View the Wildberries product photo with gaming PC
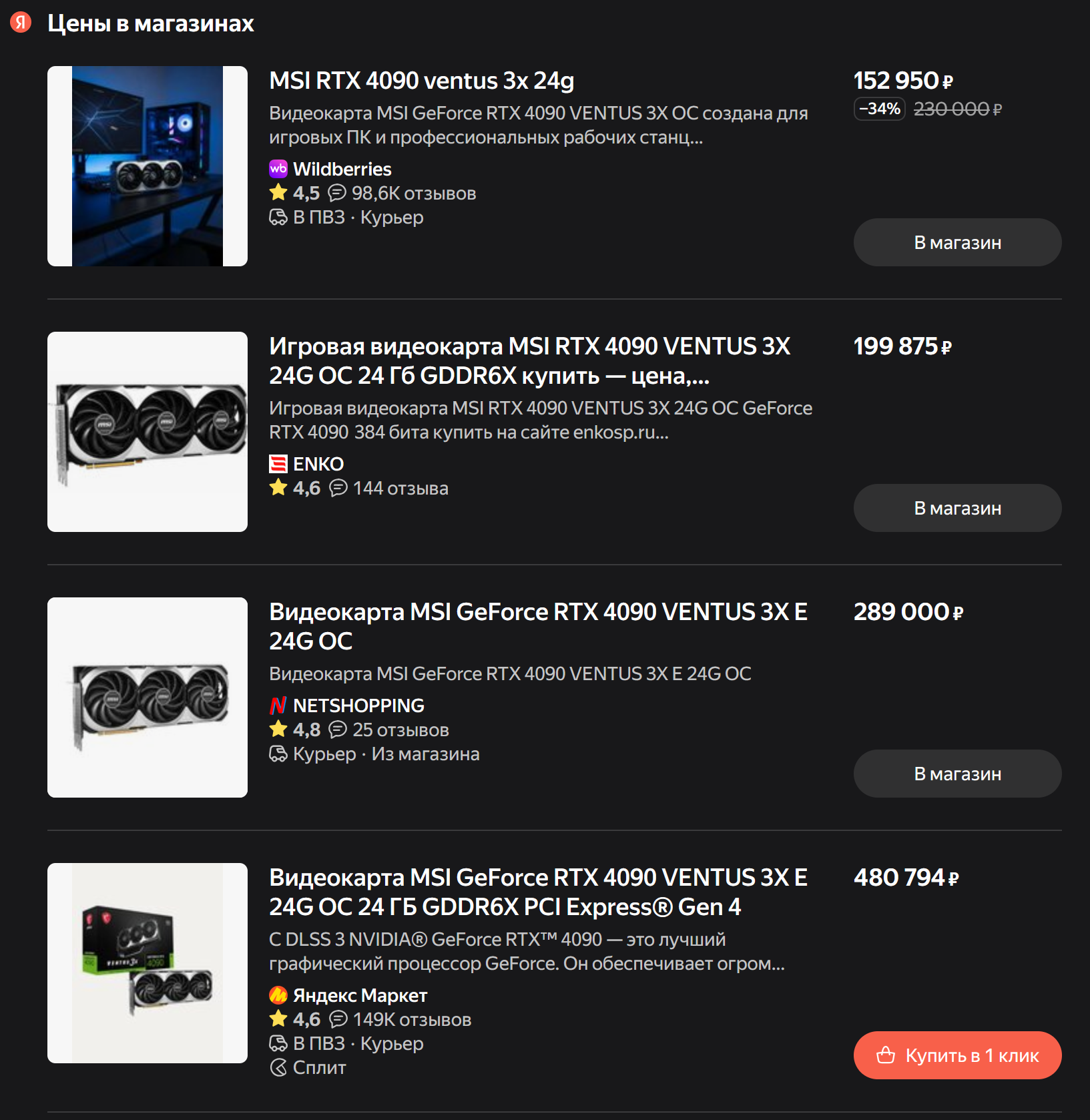 click(x=148, y=166)
